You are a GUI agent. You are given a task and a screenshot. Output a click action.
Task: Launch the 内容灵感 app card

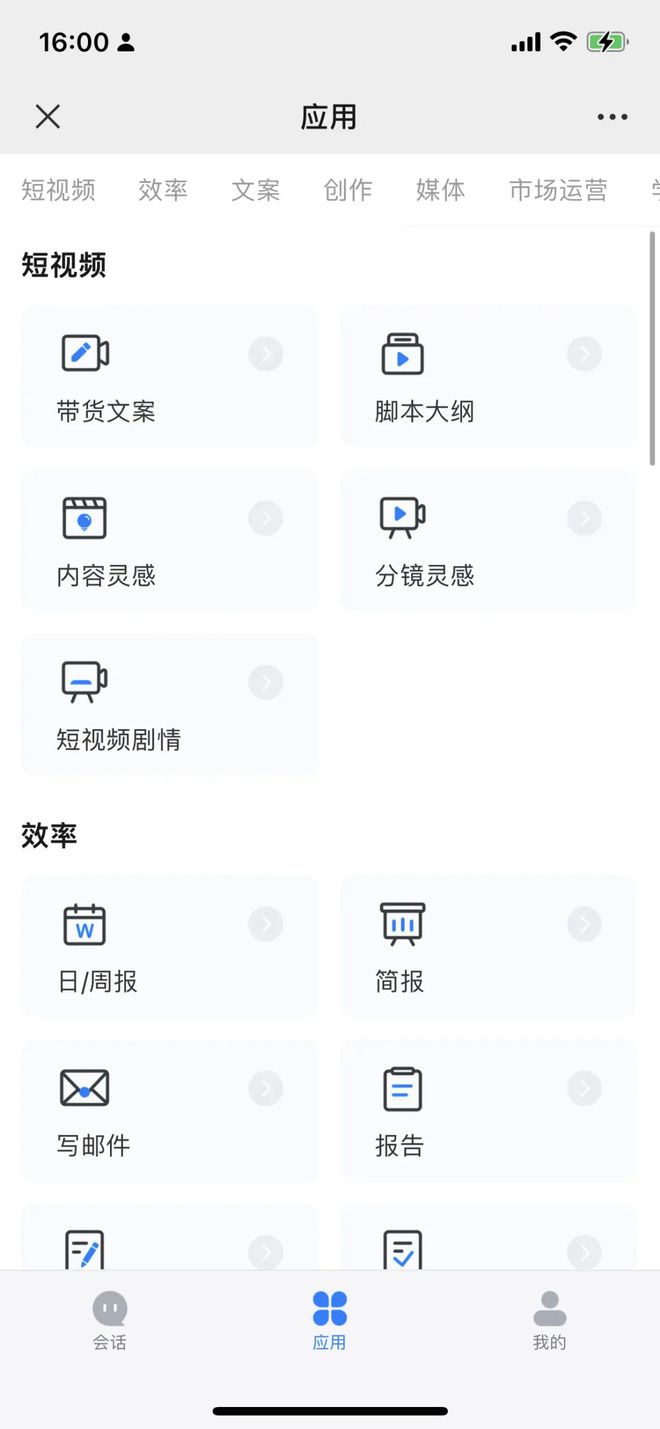coord(169,540)
